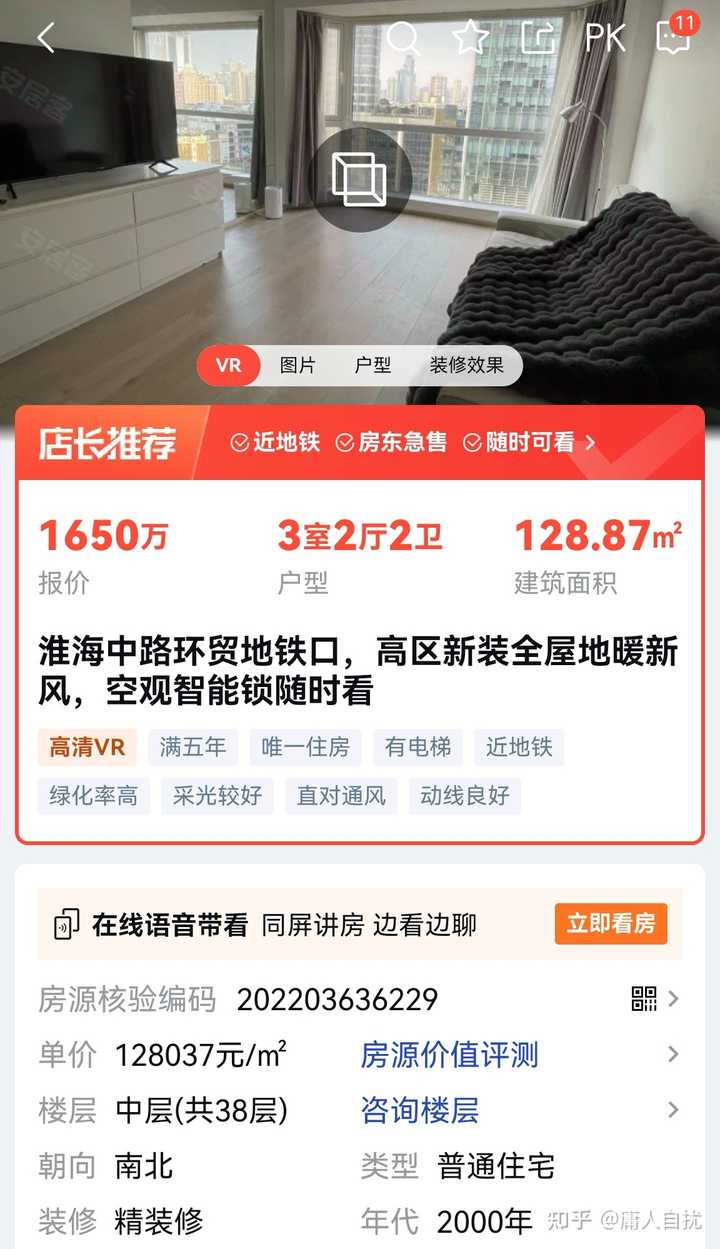Screen dimensions: 720x1249
Task: Switch to the 户型 tab
Action: [x=373, y=365]
